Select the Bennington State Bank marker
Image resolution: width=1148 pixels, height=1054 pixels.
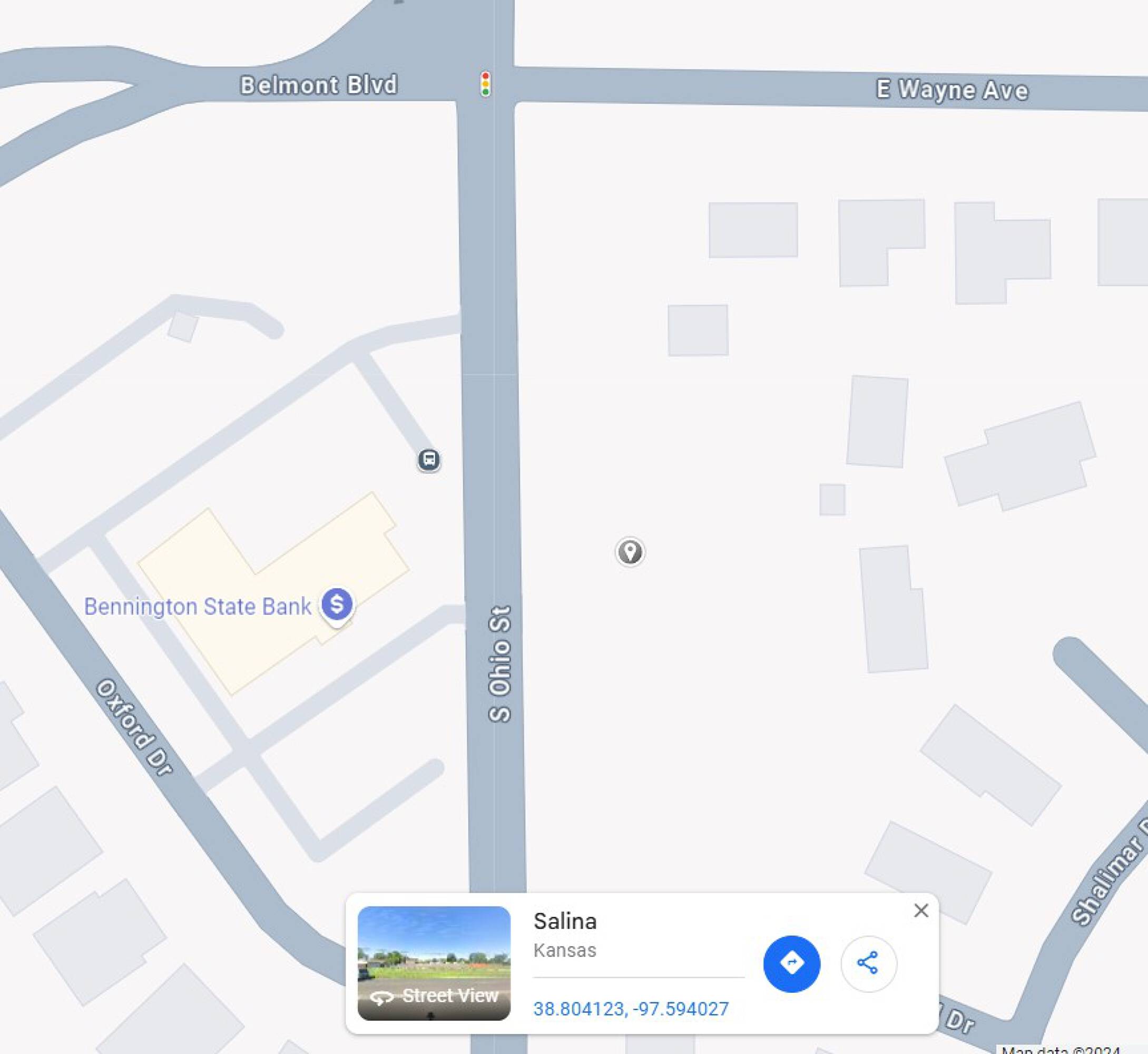[337, 606]
